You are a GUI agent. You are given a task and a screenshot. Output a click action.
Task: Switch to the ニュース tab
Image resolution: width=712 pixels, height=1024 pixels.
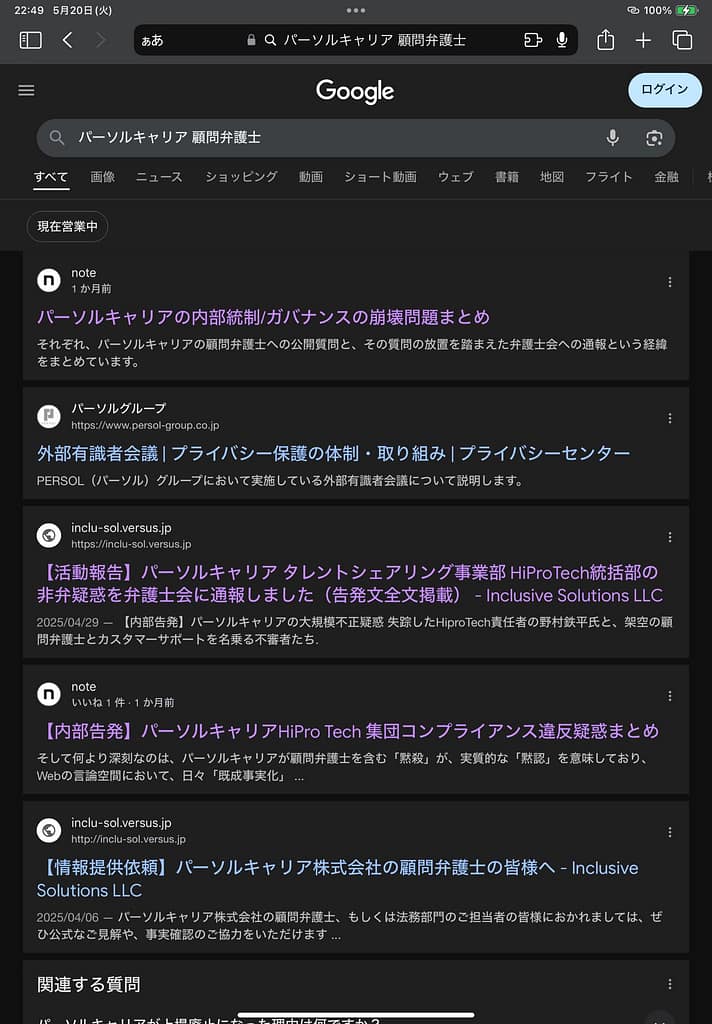[x=159, y=177]
